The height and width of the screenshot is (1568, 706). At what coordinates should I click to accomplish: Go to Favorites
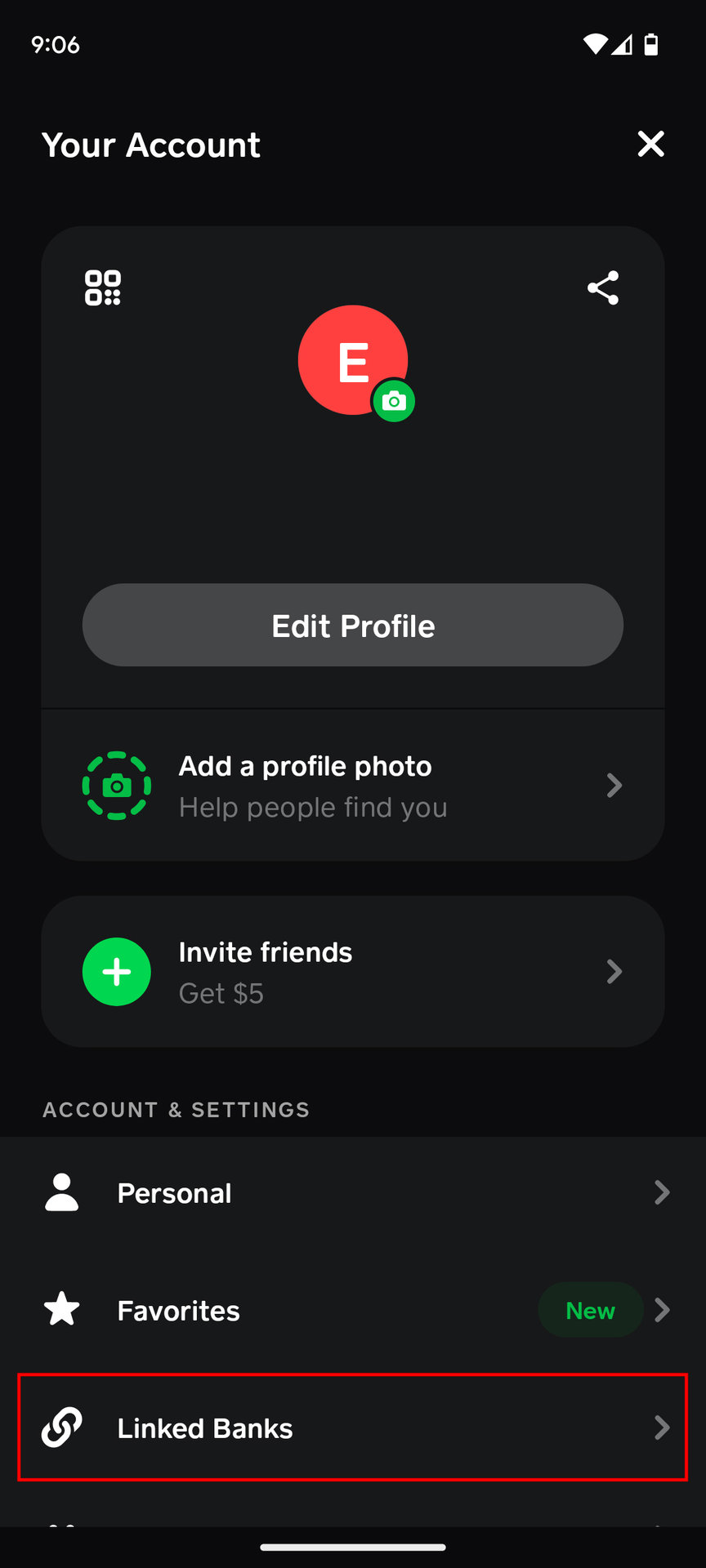(353, 1311)
